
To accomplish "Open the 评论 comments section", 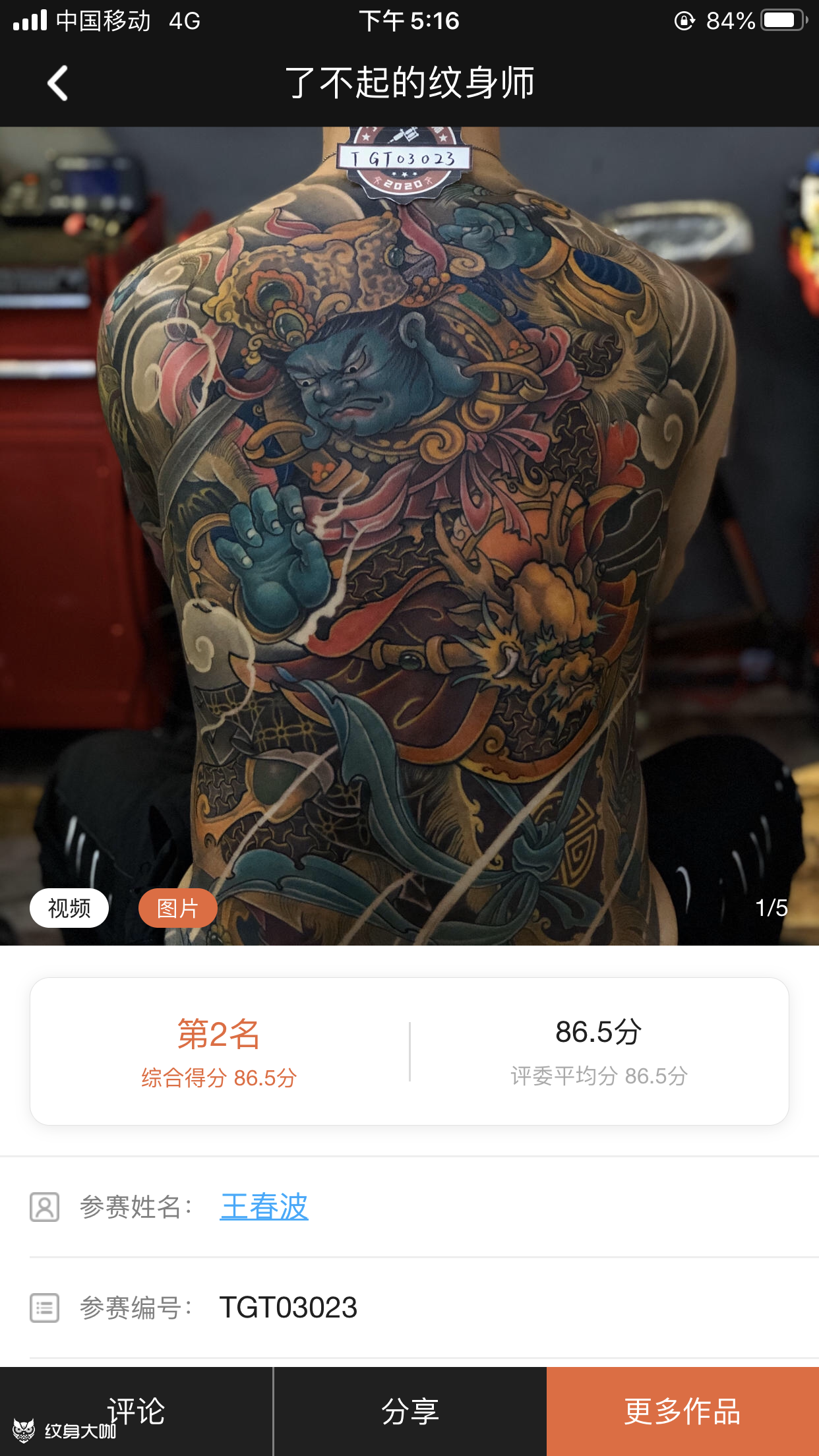I will pyautogui.click(x=136, y=1410).
